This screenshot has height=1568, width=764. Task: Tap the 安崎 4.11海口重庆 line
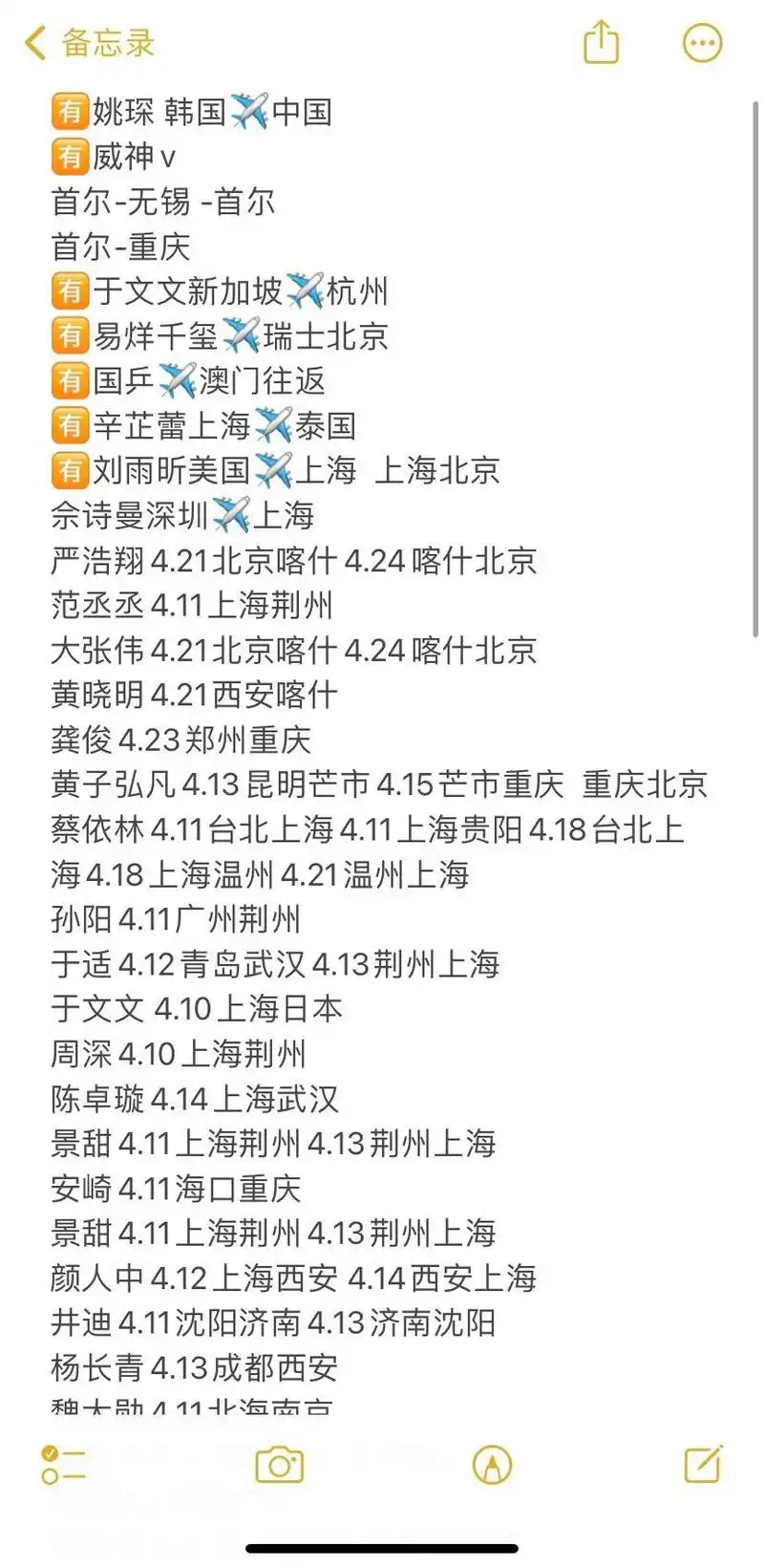tap(178, 1189)
